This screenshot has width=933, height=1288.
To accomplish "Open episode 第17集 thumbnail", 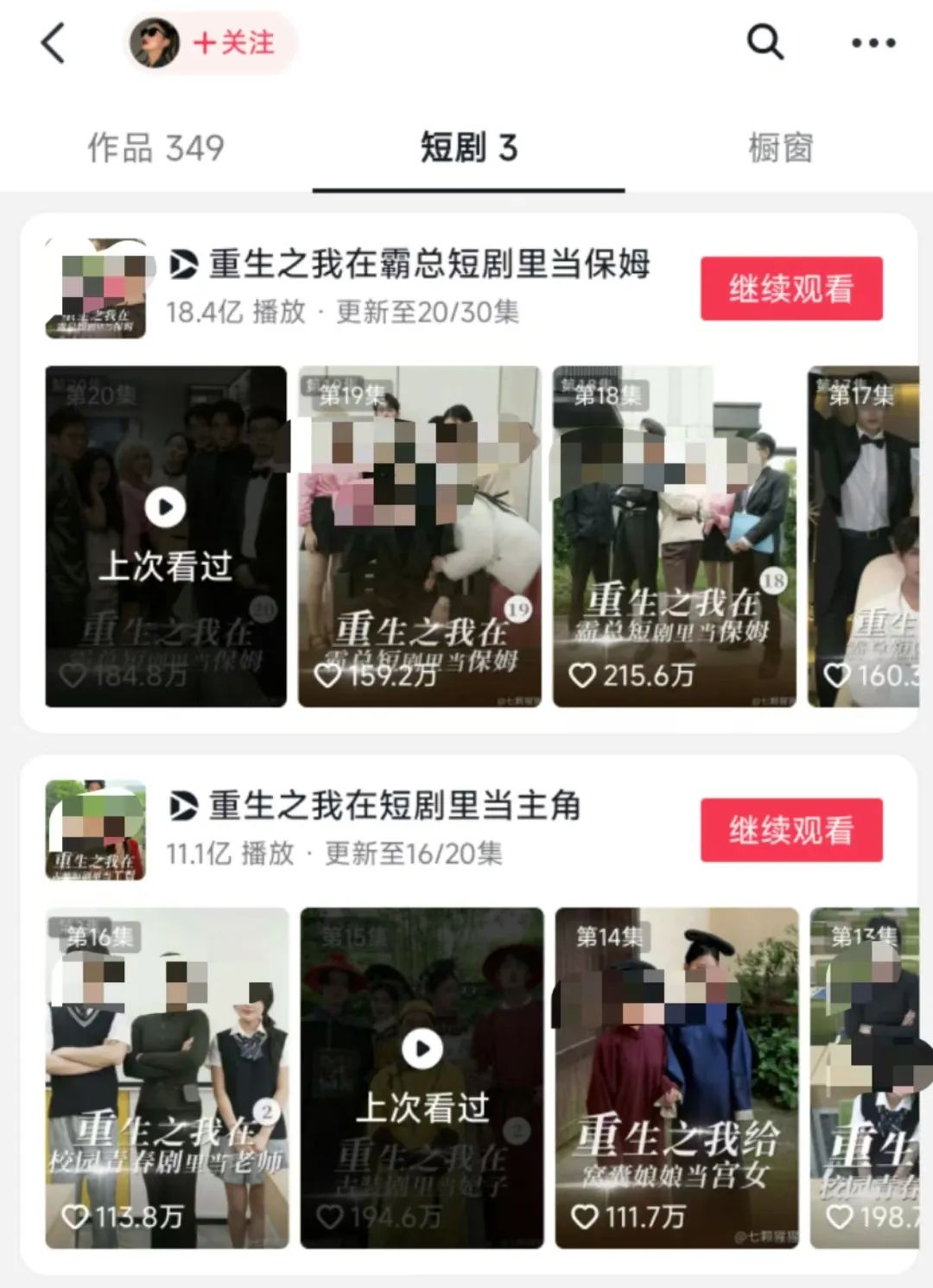I will click(863, 536).
